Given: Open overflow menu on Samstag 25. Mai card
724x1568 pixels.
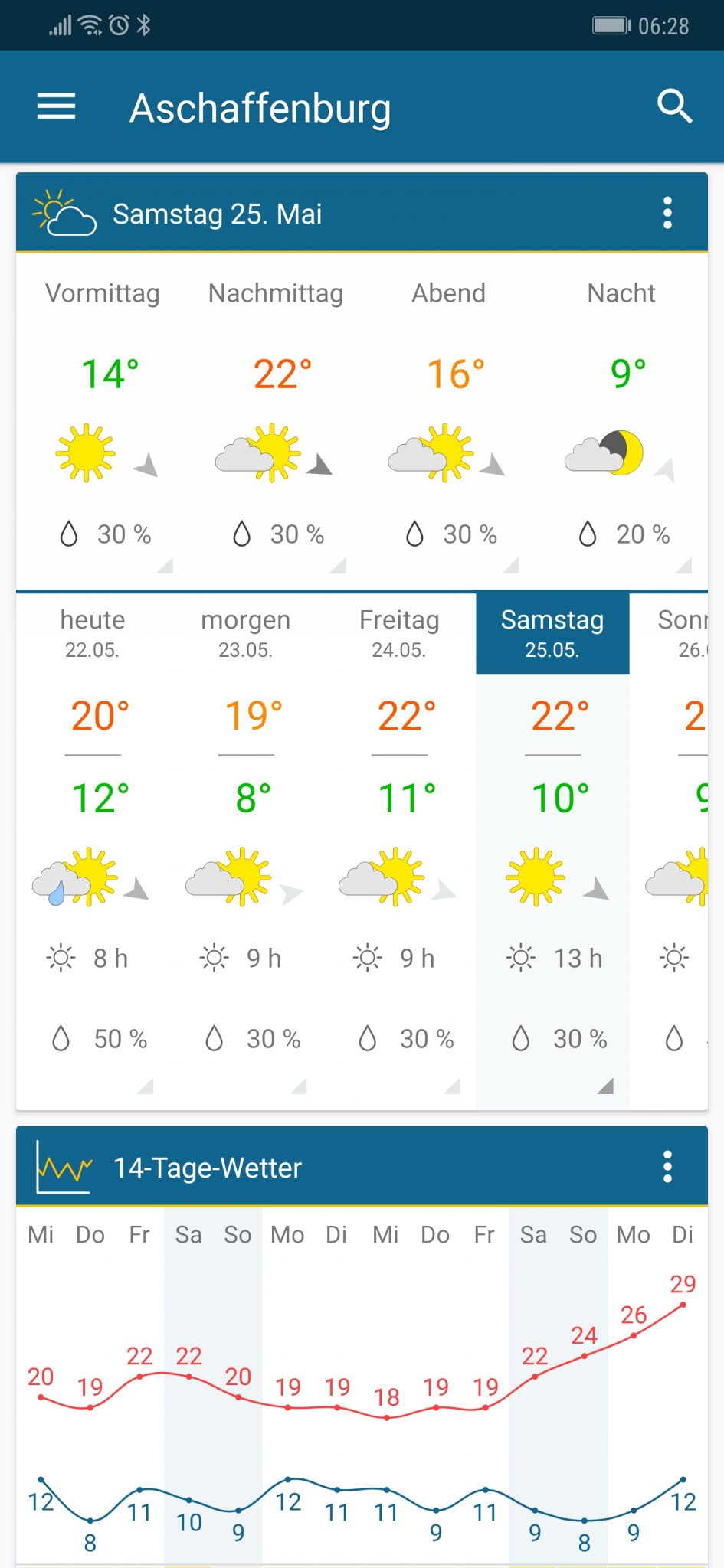Looking at the screenshot, I should click(667, 213).
